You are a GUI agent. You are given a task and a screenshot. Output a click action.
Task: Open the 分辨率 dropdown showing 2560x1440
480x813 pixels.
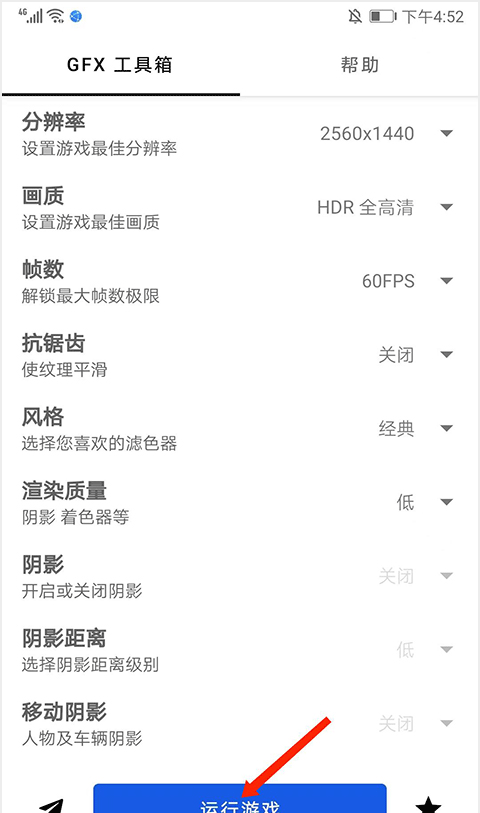[386, 134]
